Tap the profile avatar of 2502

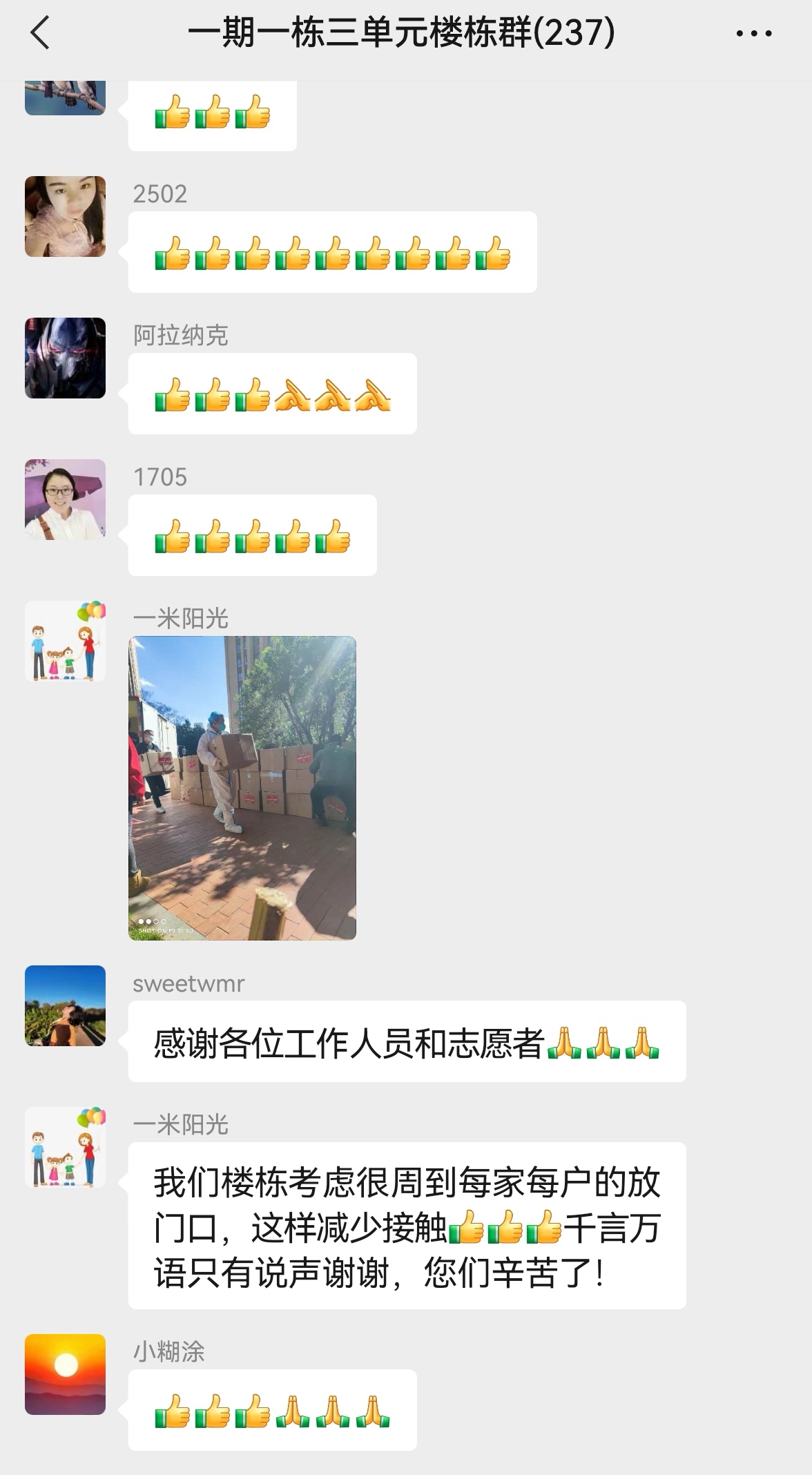point(66,217)
